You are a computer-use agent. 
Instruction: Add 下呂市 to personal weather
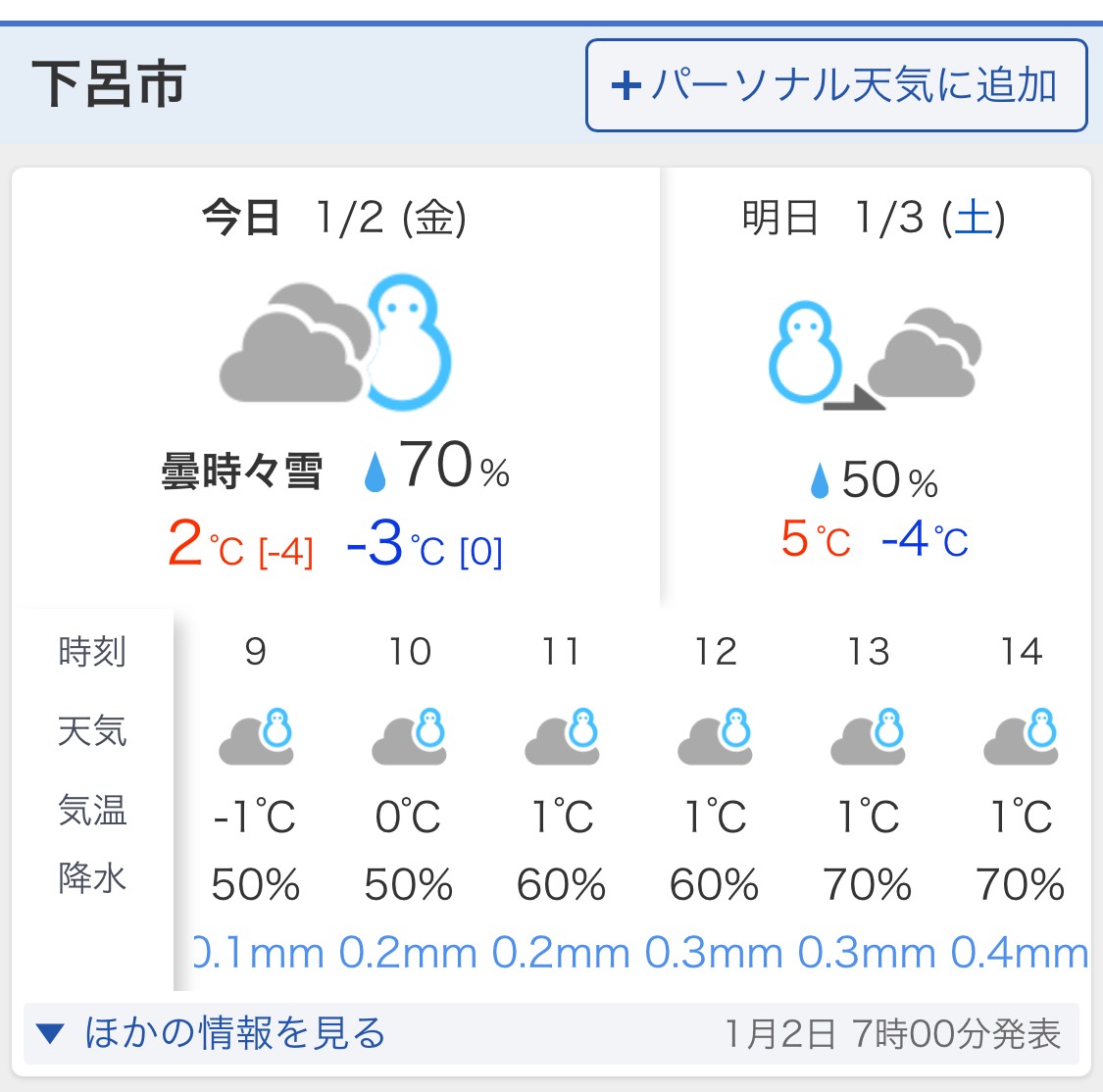click(835, 85)
